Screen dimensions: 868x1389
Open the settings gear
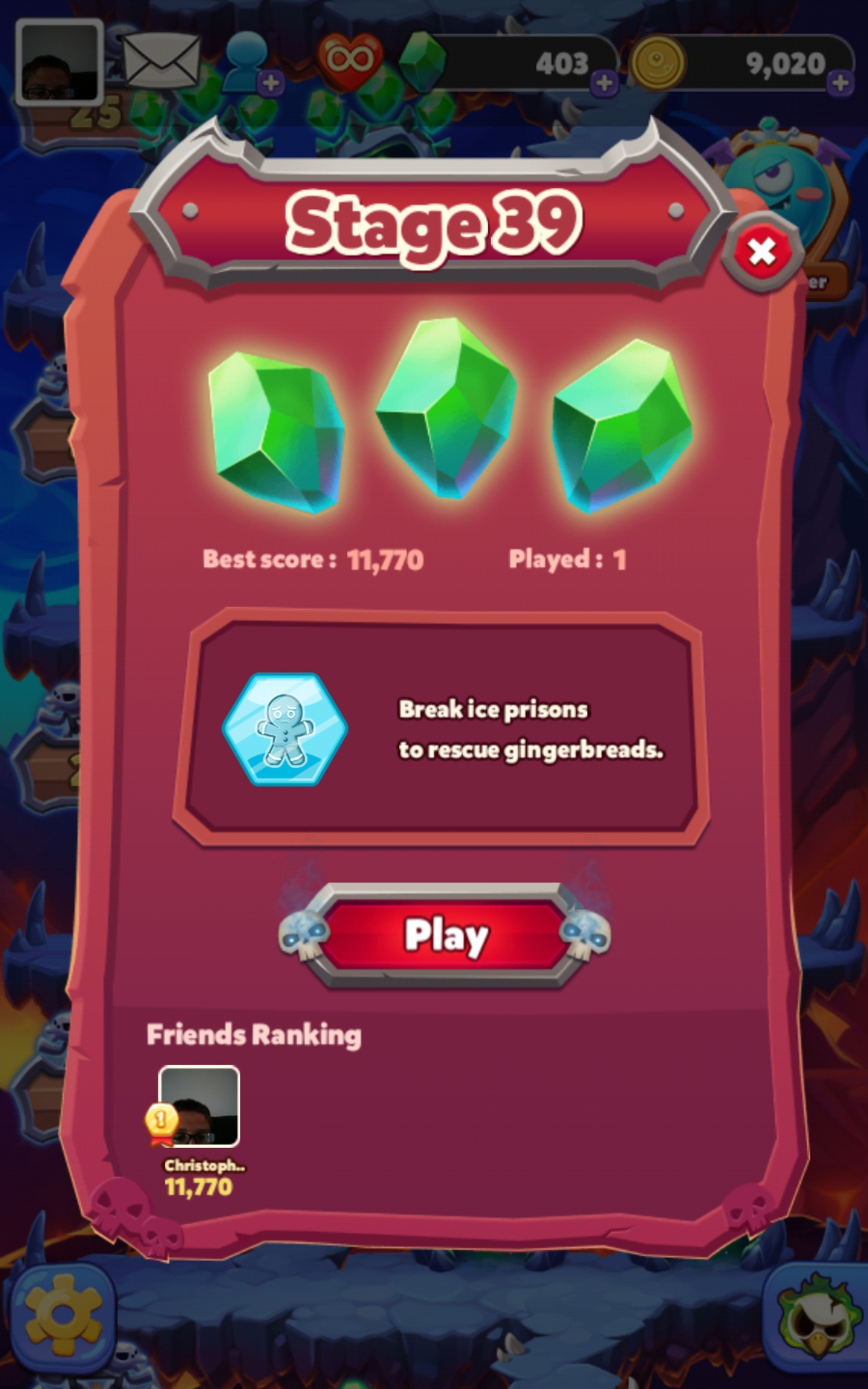click(x=62, y=1317)
